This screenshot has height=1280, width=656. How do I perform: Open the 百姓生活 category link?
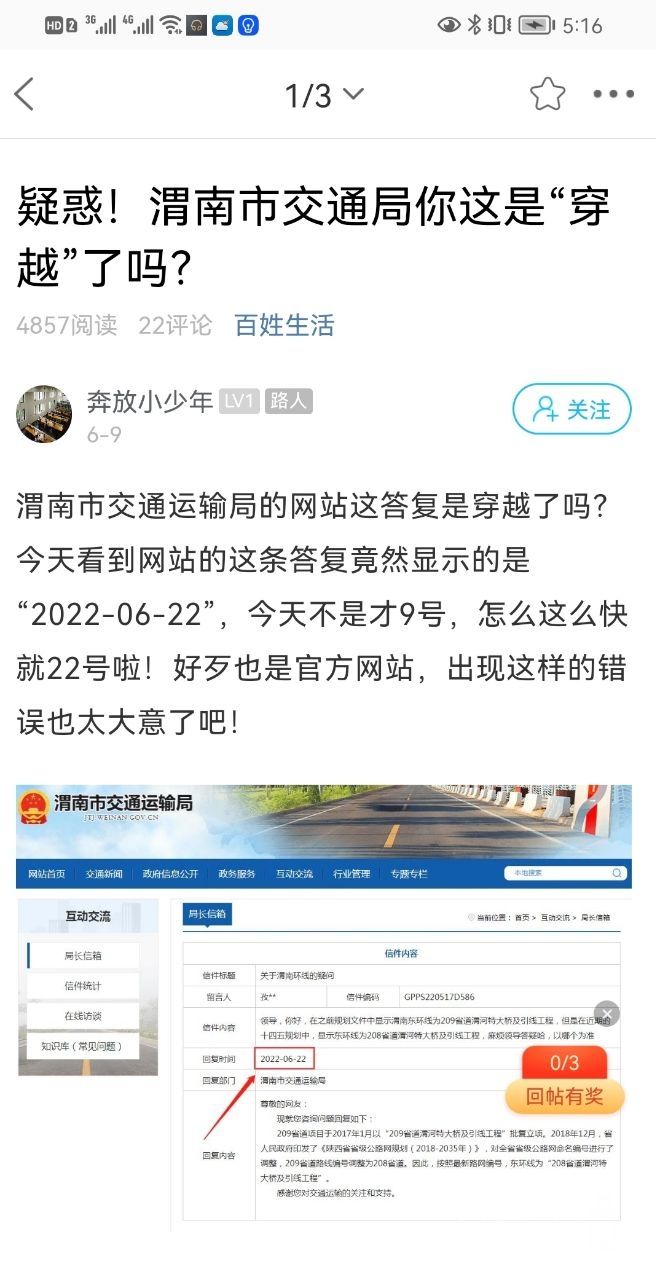tap(284, 325)
